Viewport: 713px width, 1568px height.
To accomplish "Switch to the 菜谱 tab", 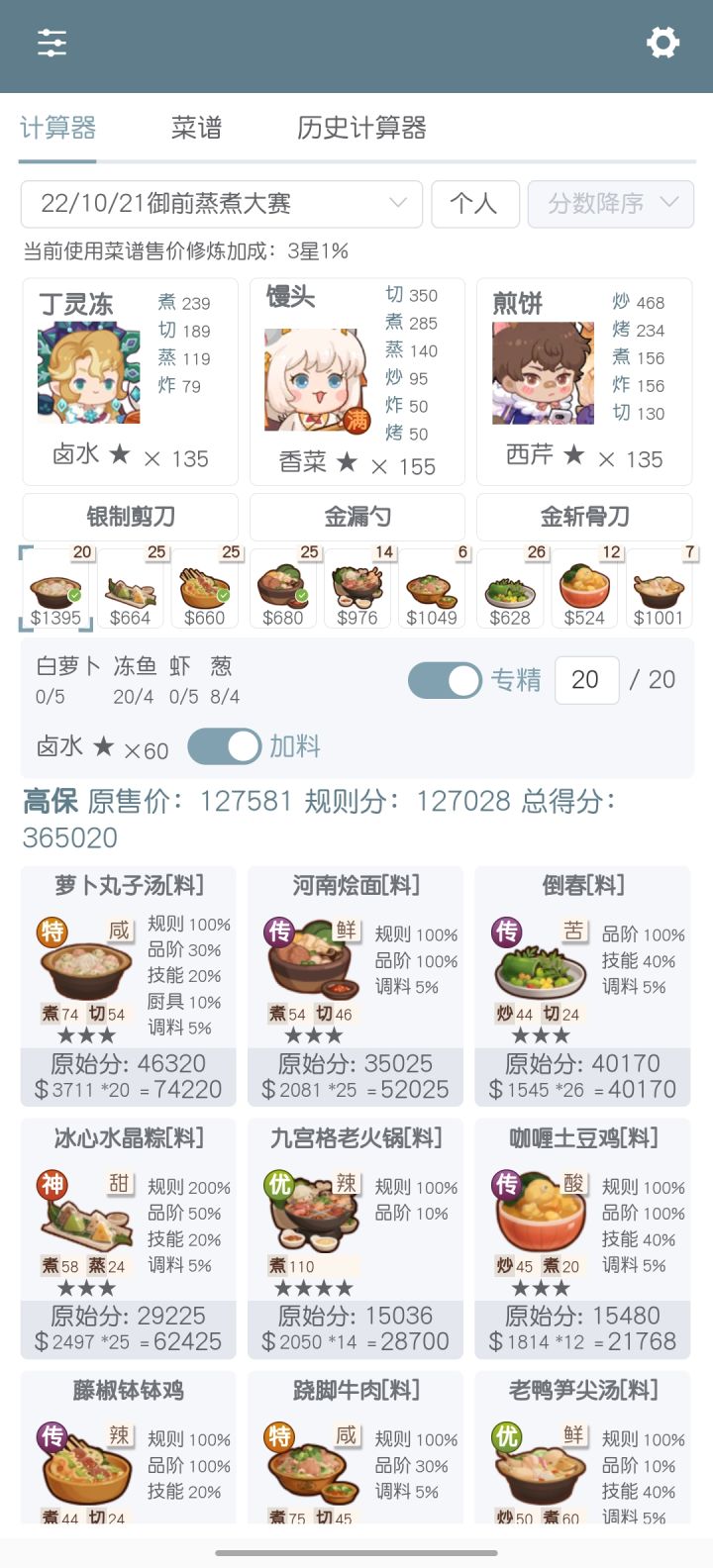I will tap(196, 128).
